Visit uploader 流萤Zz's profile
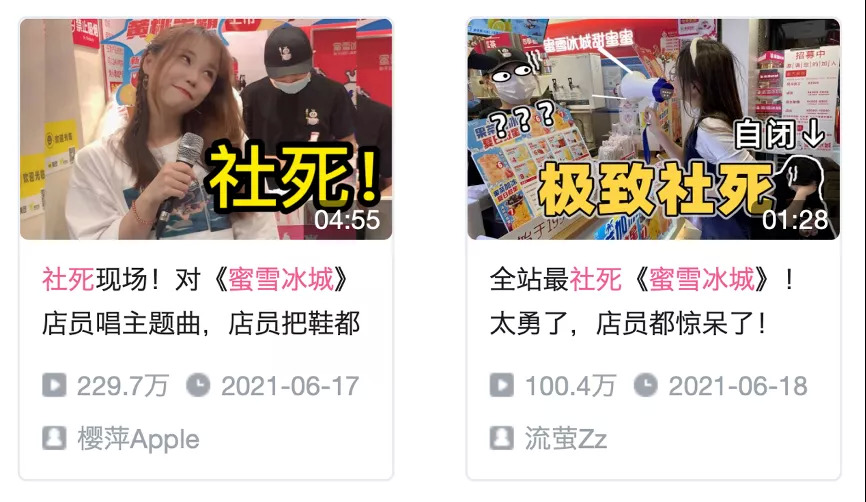Image resolution: width=866 pixels, height=502 pixels. 565,438
